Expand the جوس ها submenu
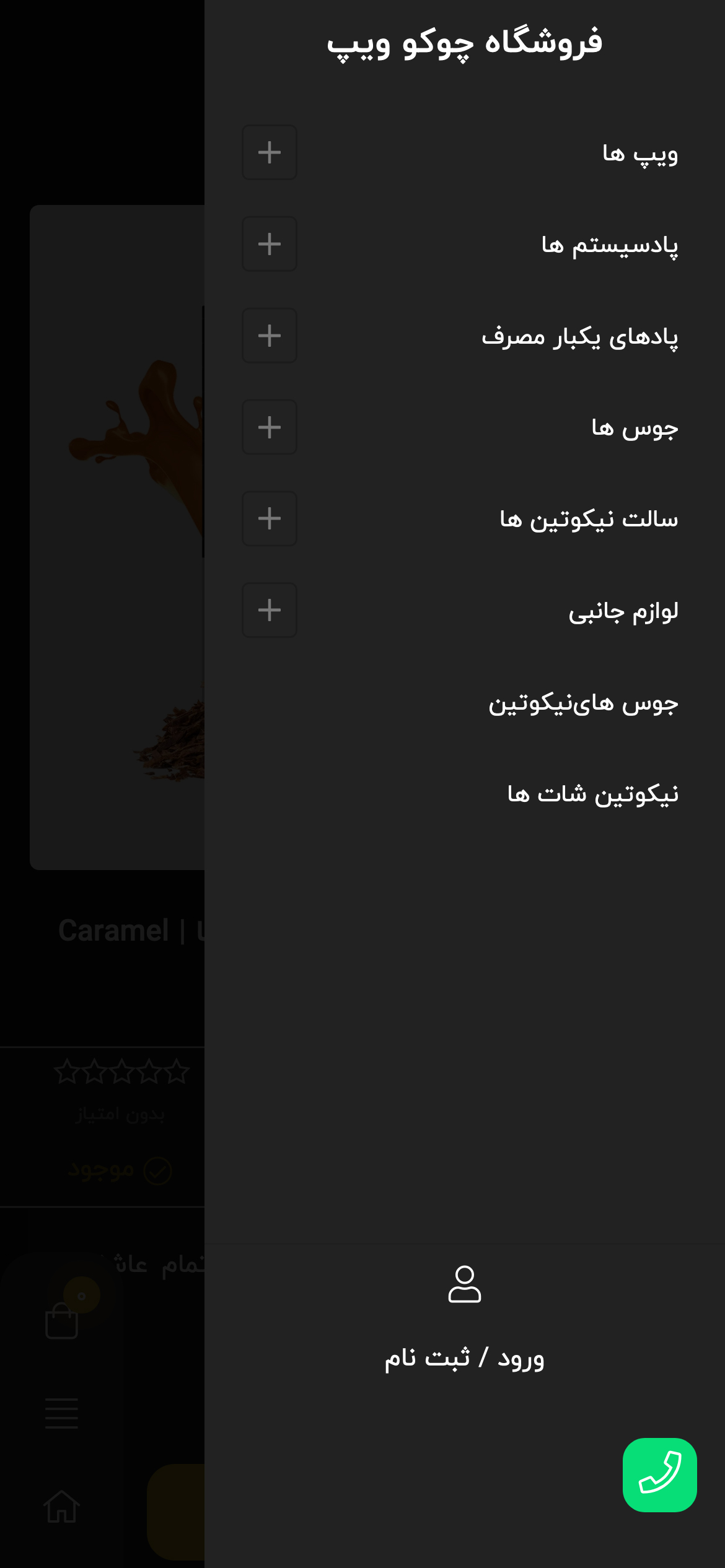The height and width of the screenshot is (1568, 725). [x=270, y=427]
